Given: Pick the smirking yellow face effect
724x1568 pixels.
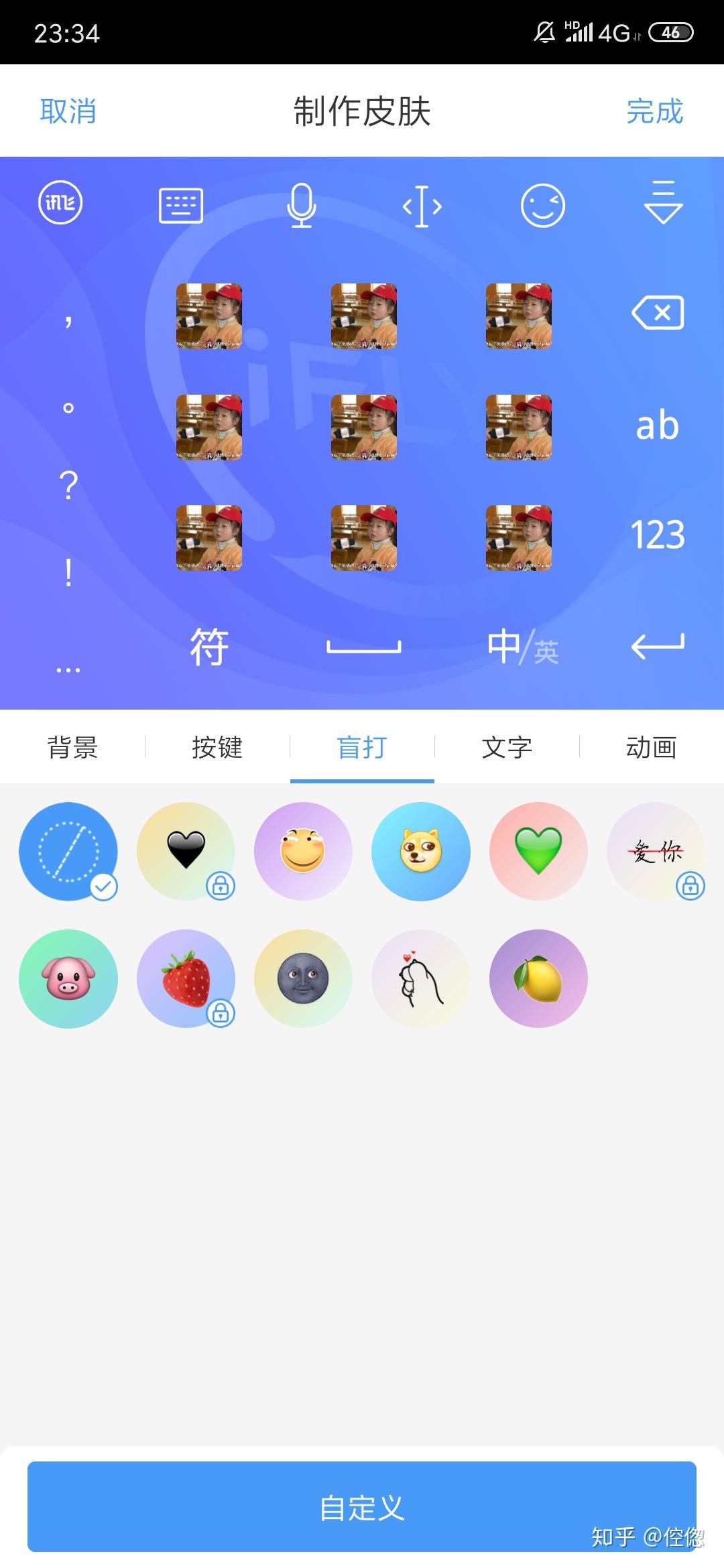Looking at the screenshot, I should [303, 852].
